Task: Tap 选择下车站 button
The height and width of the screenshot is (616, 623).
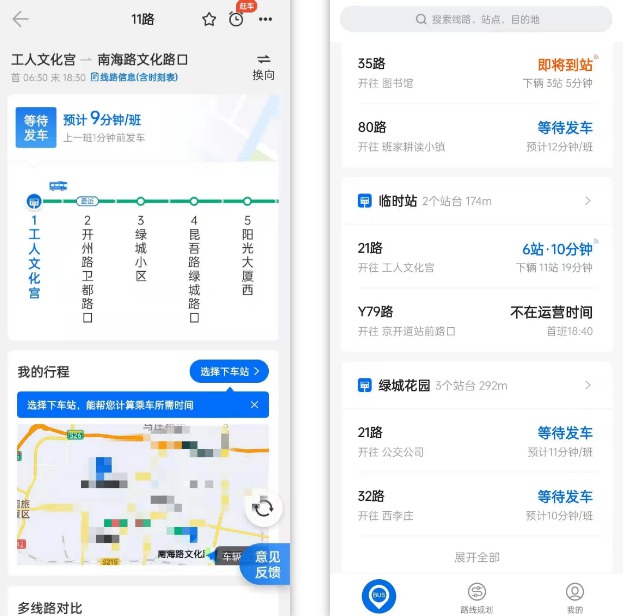Action: coord(229,372)
